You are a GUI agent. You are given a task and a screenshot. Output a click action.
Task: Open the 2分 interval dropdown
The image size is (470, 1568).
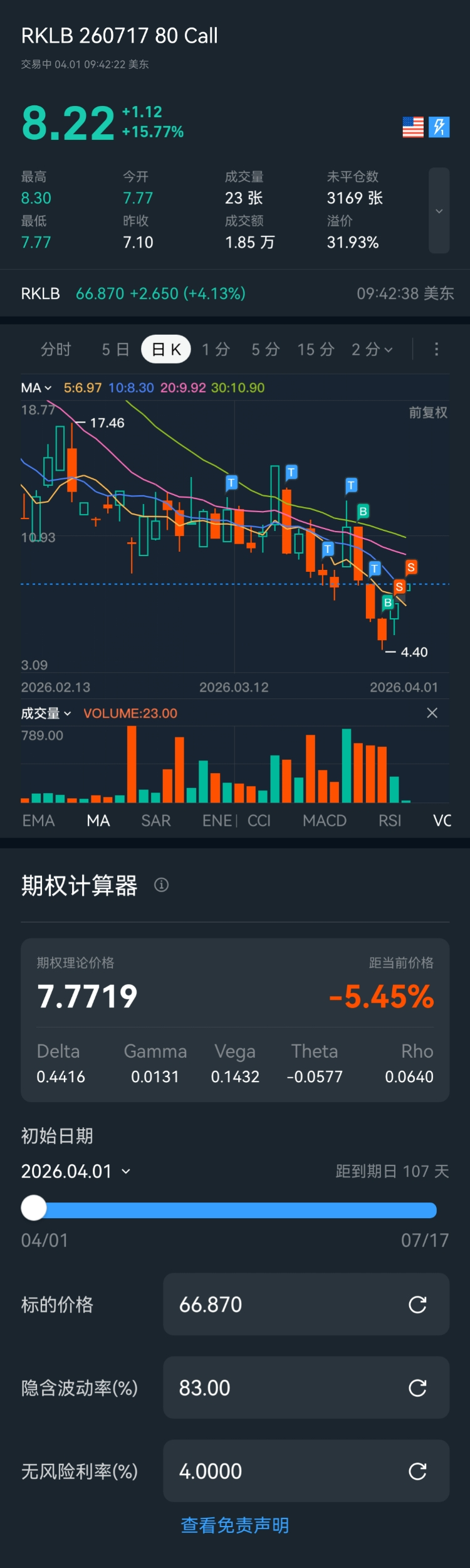(372, 349)
